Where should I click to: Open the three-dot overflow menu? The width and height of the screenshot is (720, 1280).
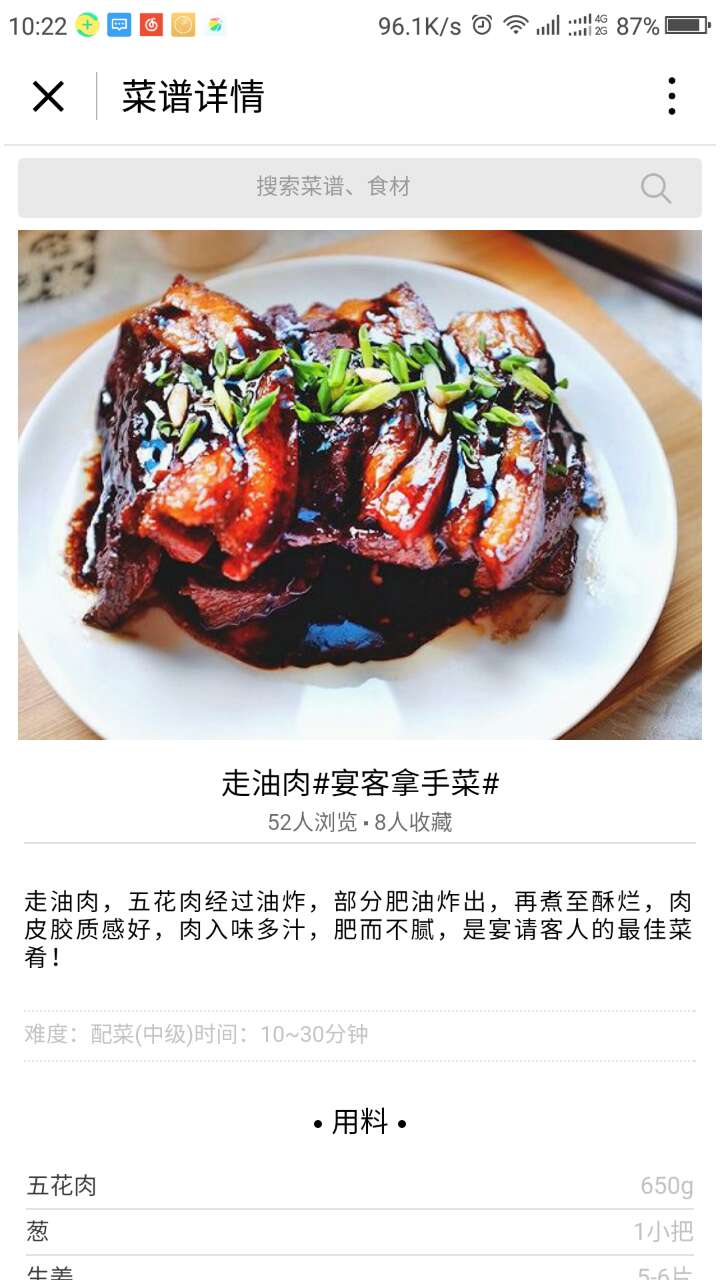pos(671,96)
